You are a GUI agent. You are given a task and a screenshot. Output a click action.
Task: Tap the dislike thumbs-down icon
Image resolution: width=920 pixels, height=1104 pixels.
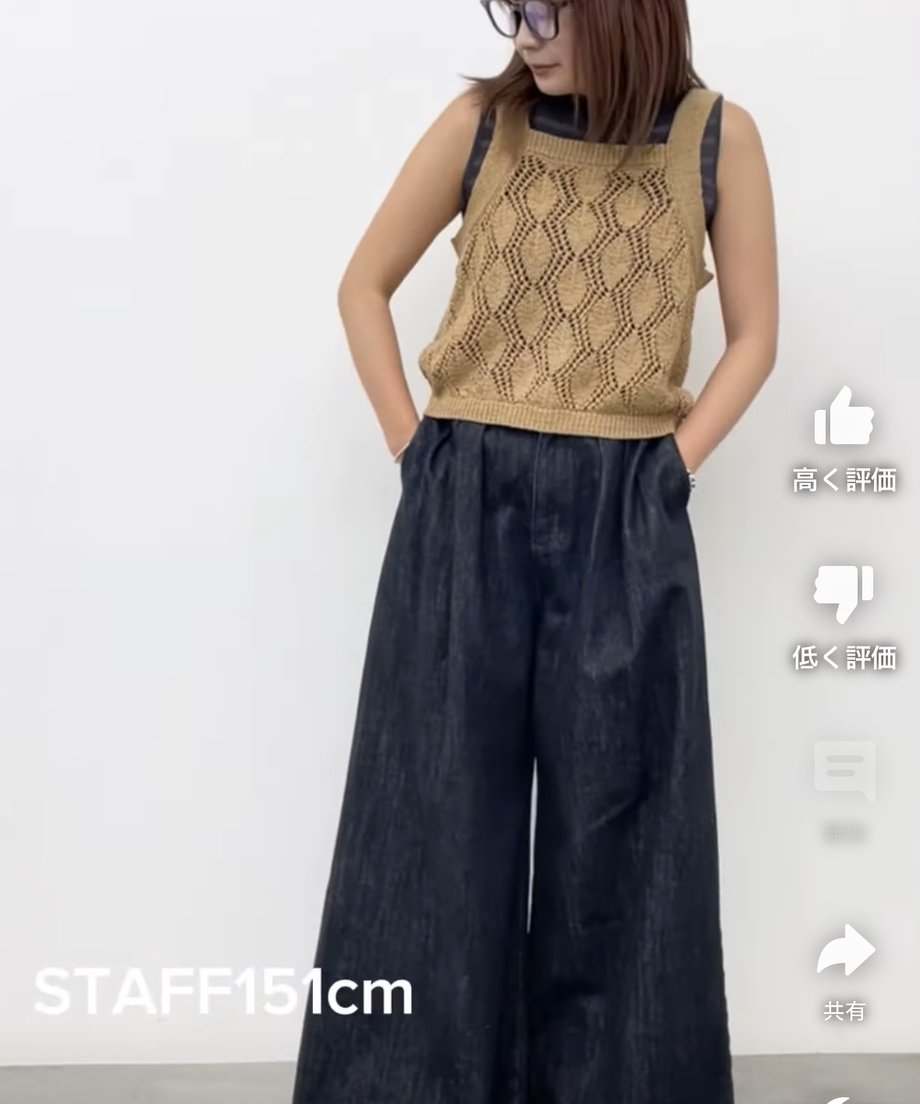tap(844, 594)
